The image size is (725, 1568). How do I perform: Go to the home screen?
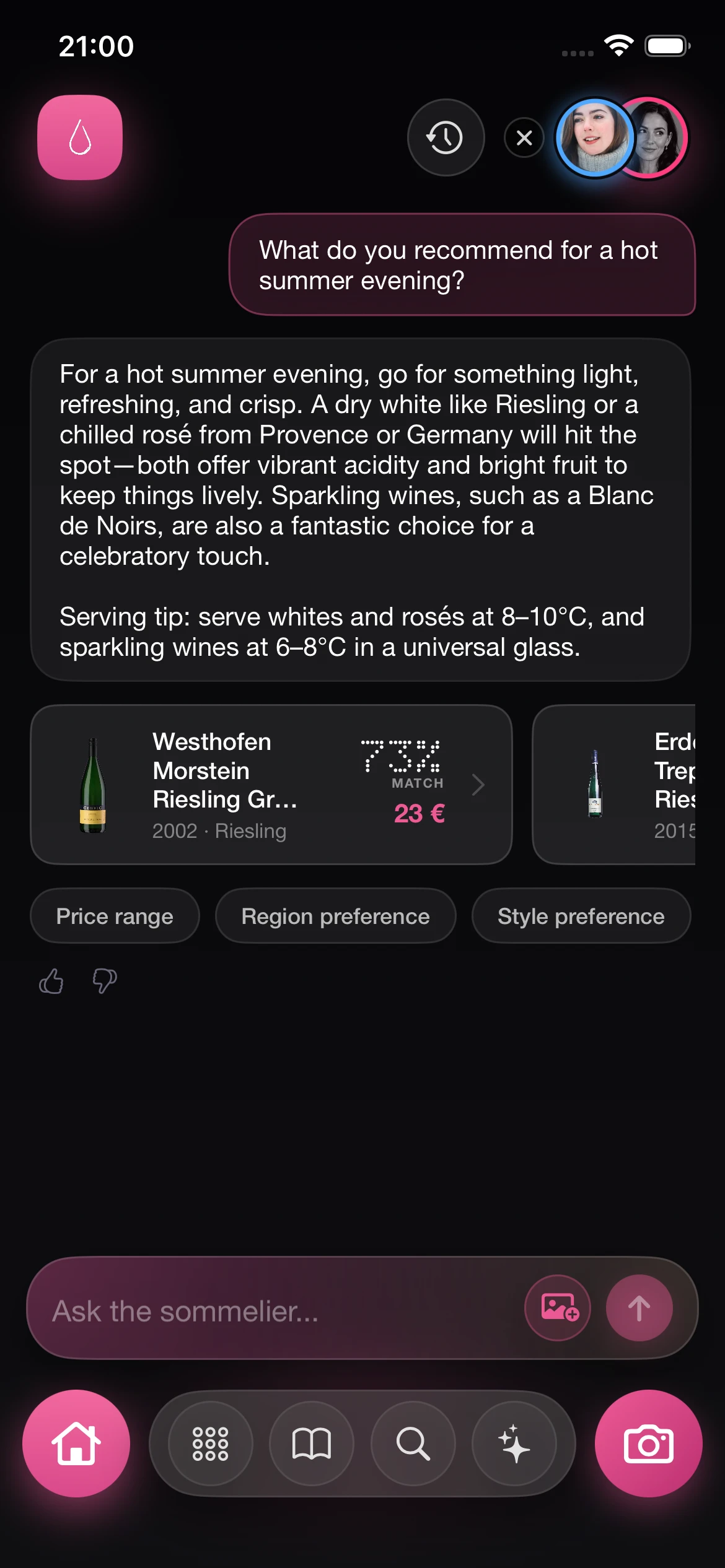coord(76,1444)
